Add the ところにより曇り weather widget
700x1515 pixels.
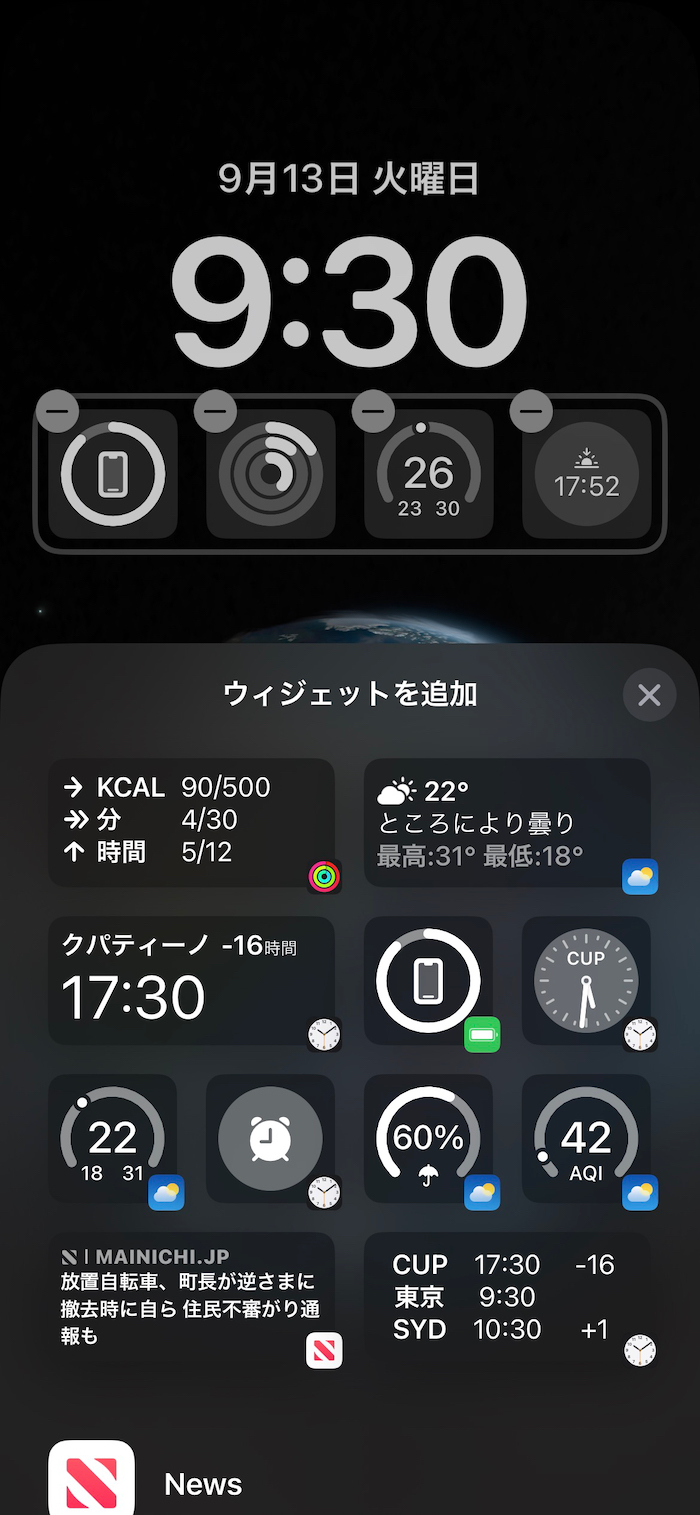pyautogui.click(x=507, y=821)
